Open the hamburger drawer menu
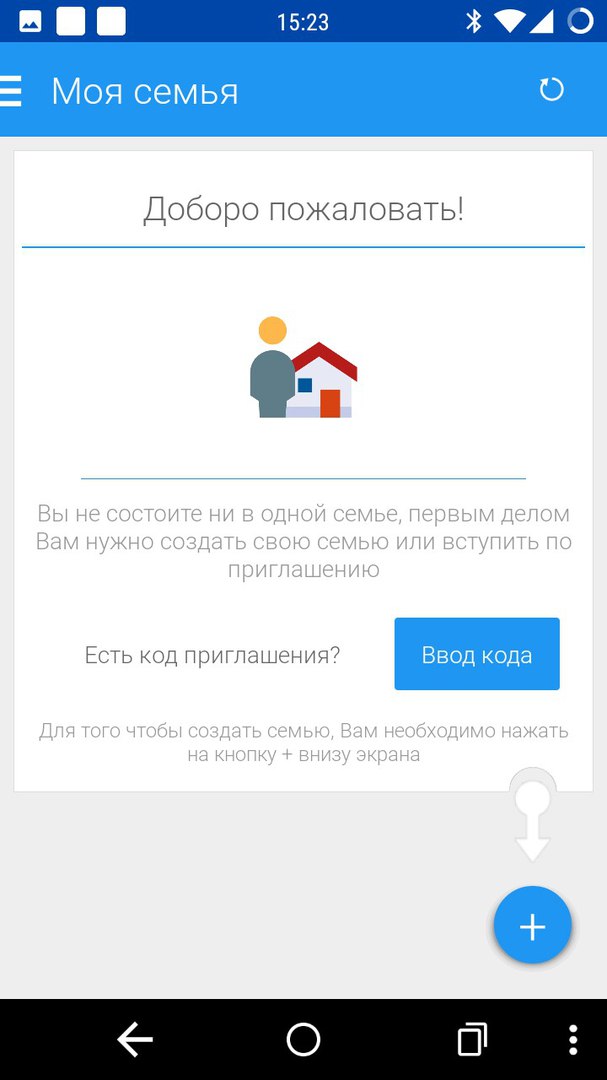The width and height of the screenshot is (607, 1080). pyautogui.click(x=11, y=91)
